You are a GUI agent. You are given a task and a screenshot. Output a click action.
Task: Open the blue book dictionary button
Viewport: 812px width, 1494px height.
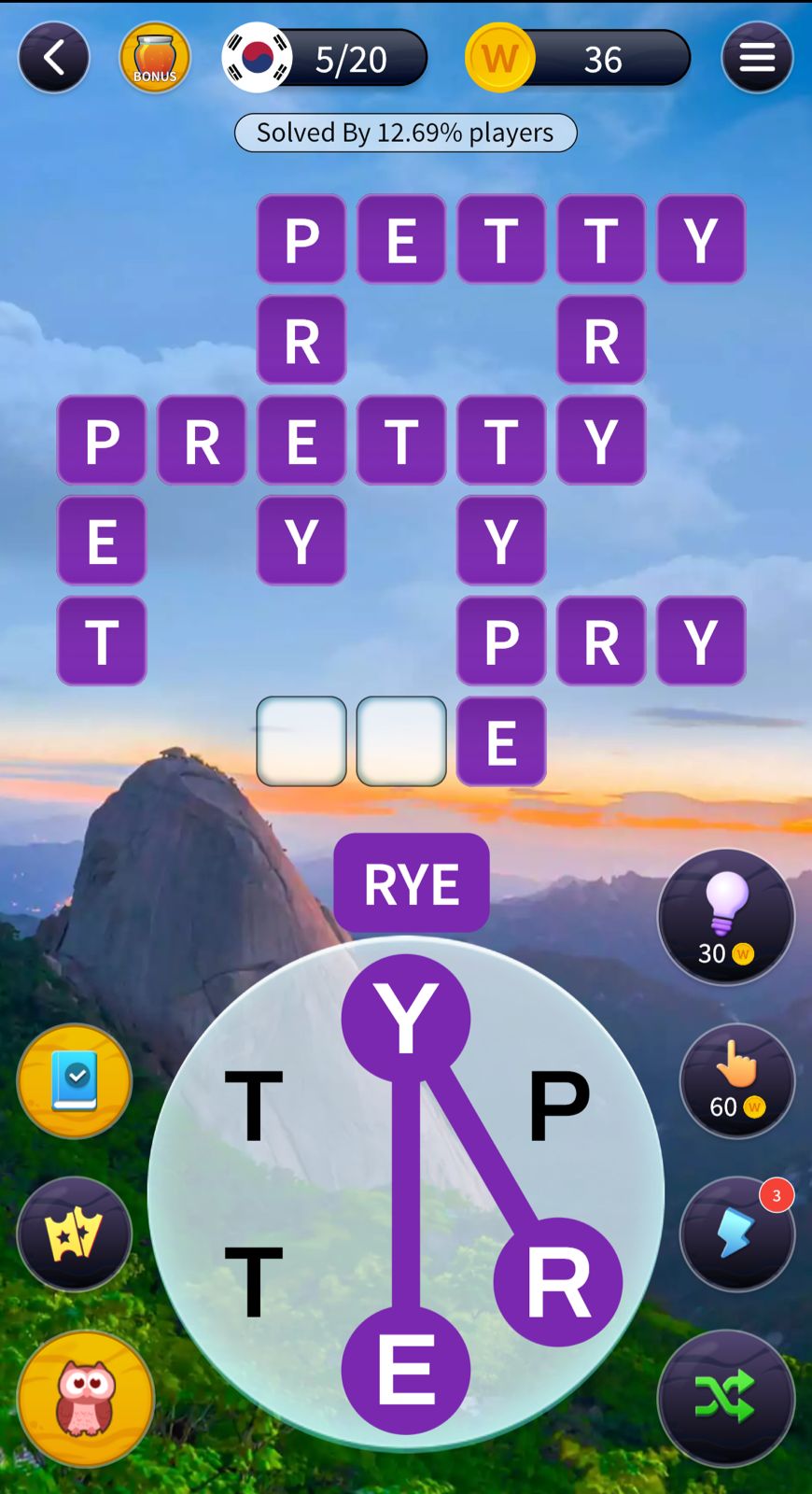coord(75,1081)
